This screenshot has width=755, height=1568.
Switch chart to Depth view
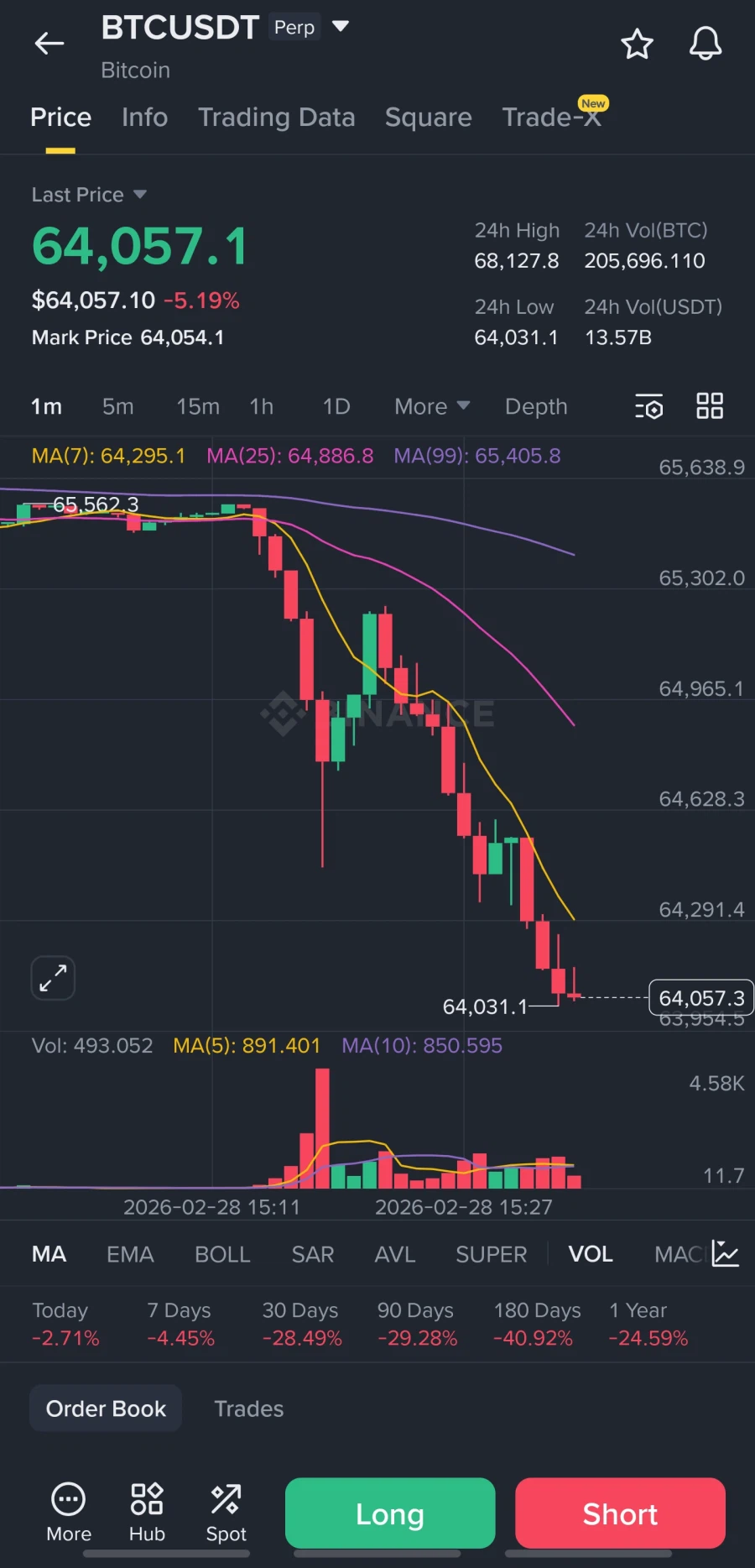click(x=536, y=407)
